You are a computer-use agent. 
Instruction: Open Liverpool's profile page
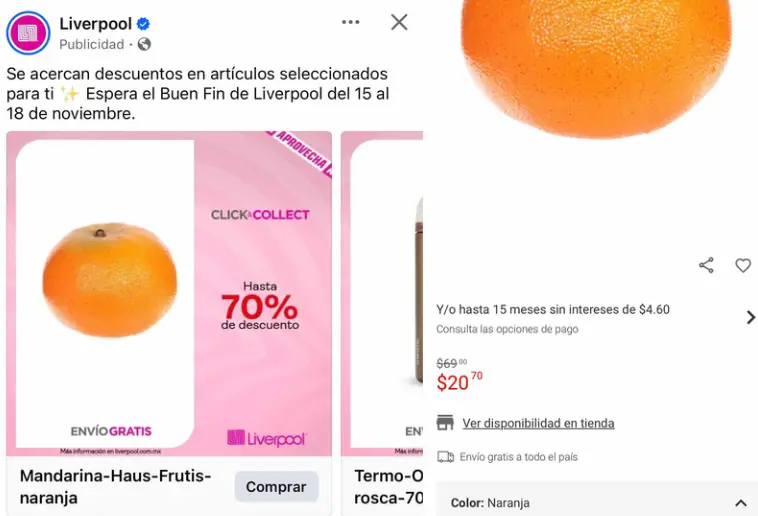tap(95, 24)
